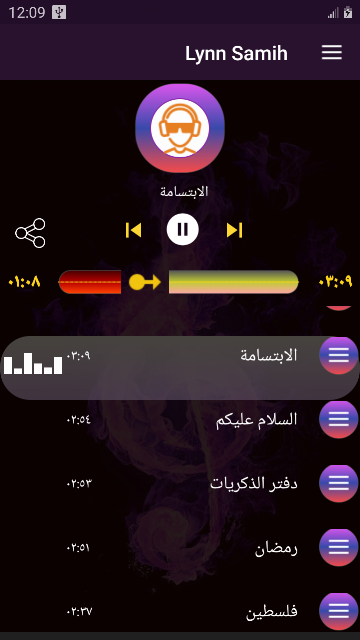The height and width of the screenshot is (640, 360).
Task: Open options icon next to السلام عليكم
Action: [x=339, y=420]
